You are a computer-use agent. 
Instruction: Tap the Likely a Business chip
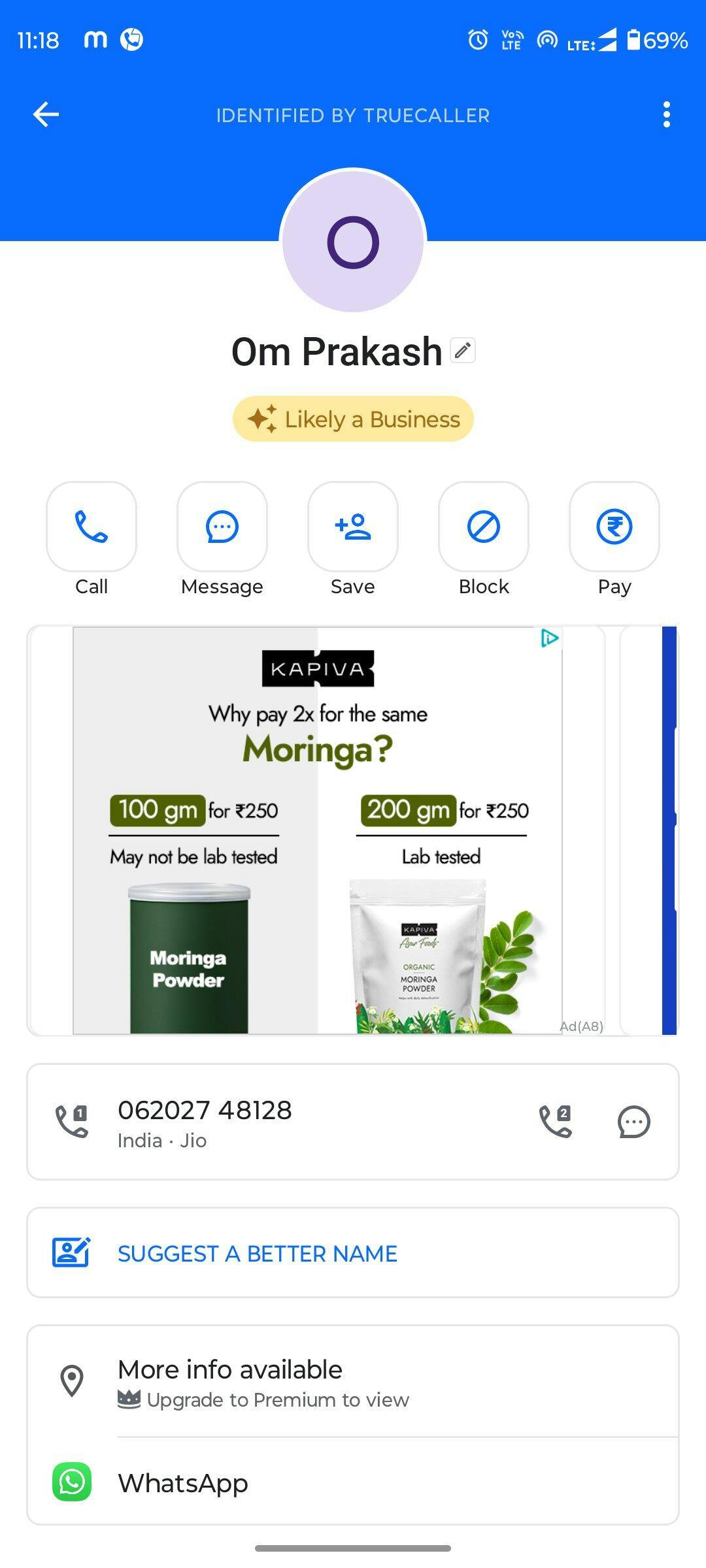pyautogui.click(x=353, y=419)
